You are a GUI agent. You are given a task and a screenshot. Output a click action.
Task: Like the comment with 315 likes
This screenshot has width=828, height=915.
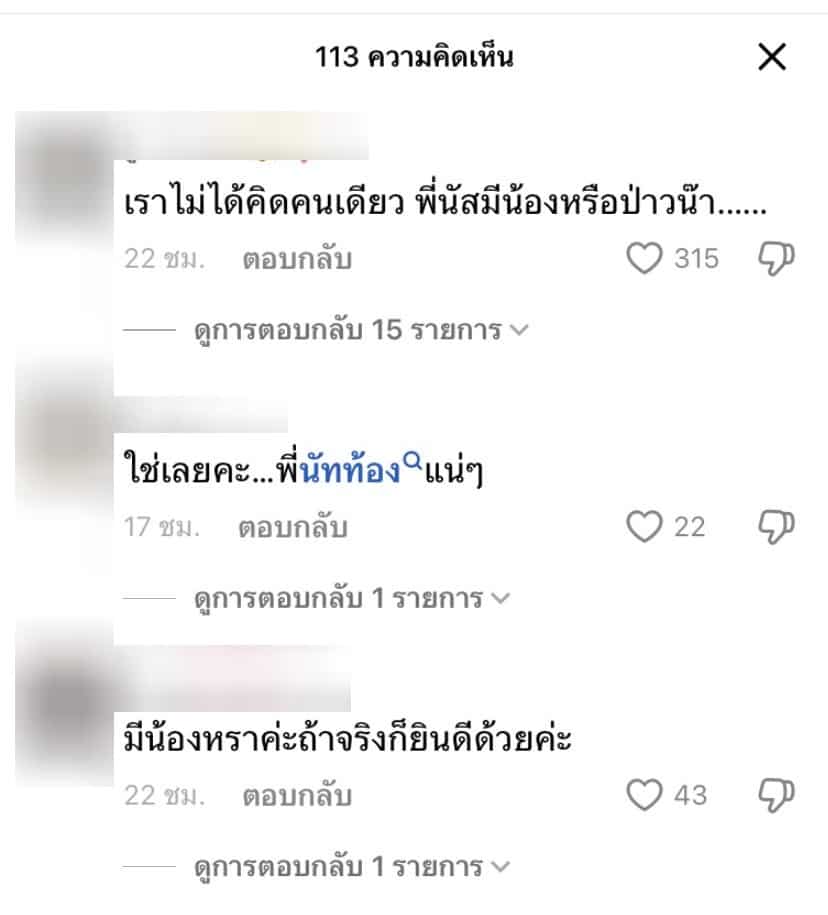[644, 259]
